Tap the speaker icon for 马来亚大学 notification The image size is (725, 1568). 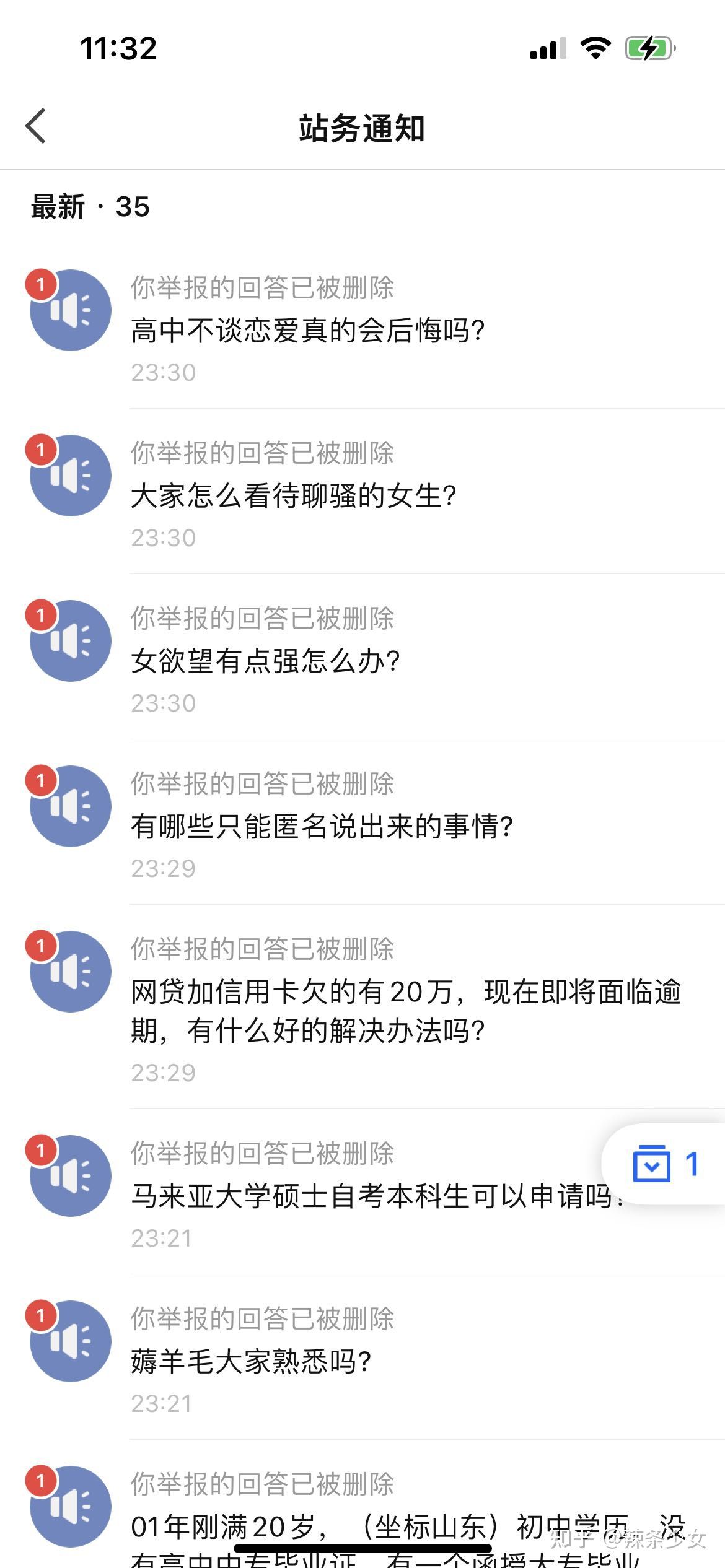(70, 1175)
